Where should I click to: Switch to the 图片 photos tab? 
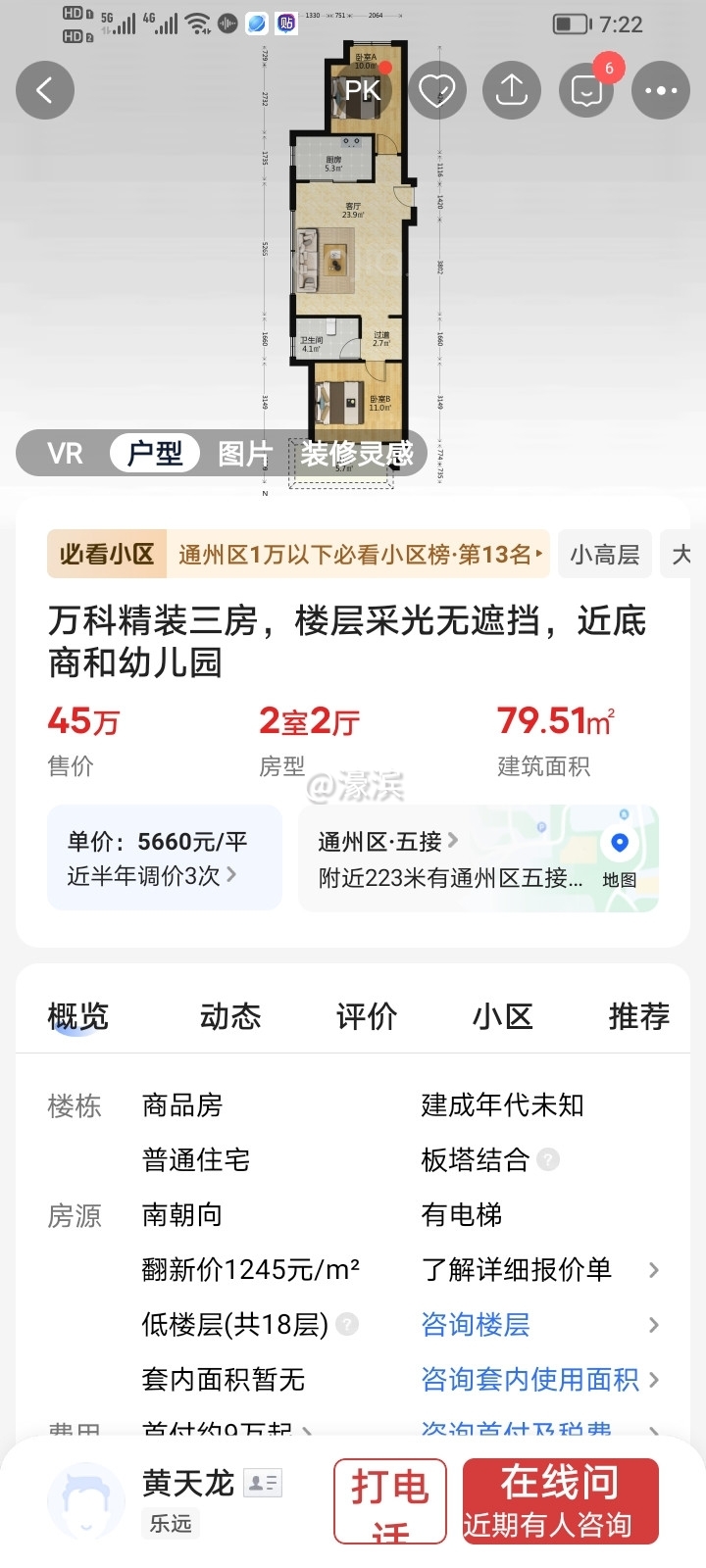click(244, 454)
